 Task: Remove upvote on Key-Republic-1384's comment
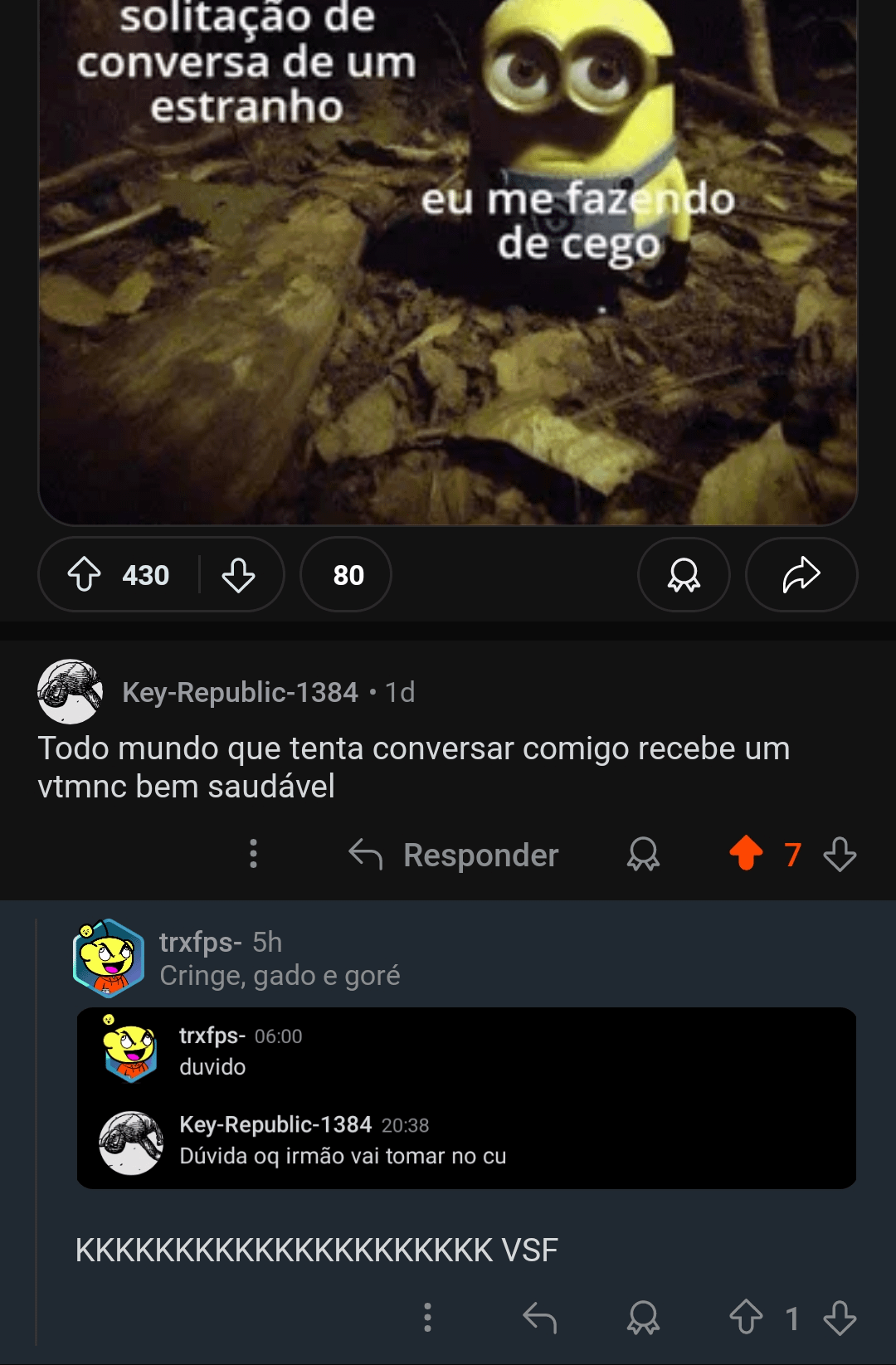click(746, 853)
